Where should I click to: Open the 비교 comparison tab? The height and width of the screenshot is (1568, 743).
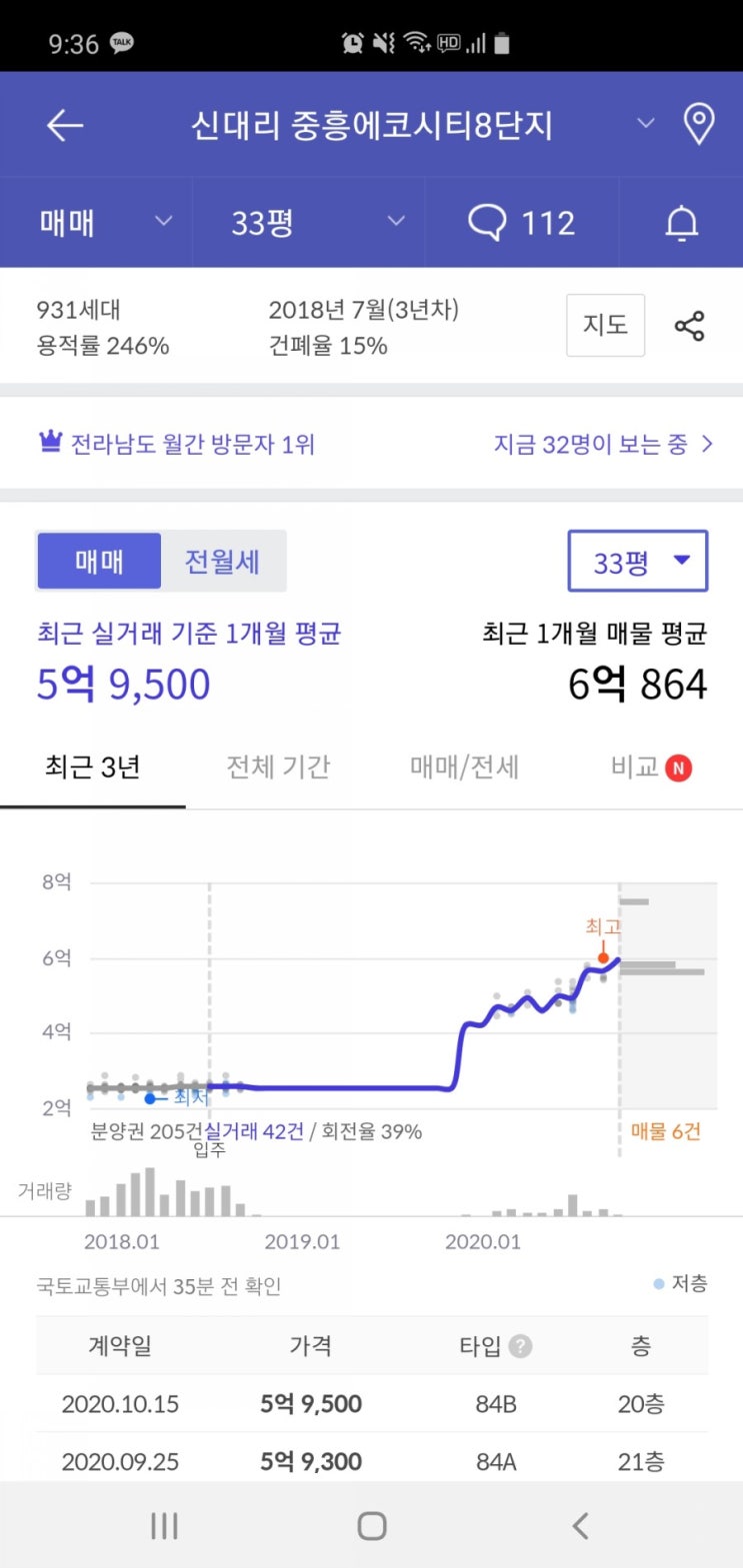(x=651, y=767)
